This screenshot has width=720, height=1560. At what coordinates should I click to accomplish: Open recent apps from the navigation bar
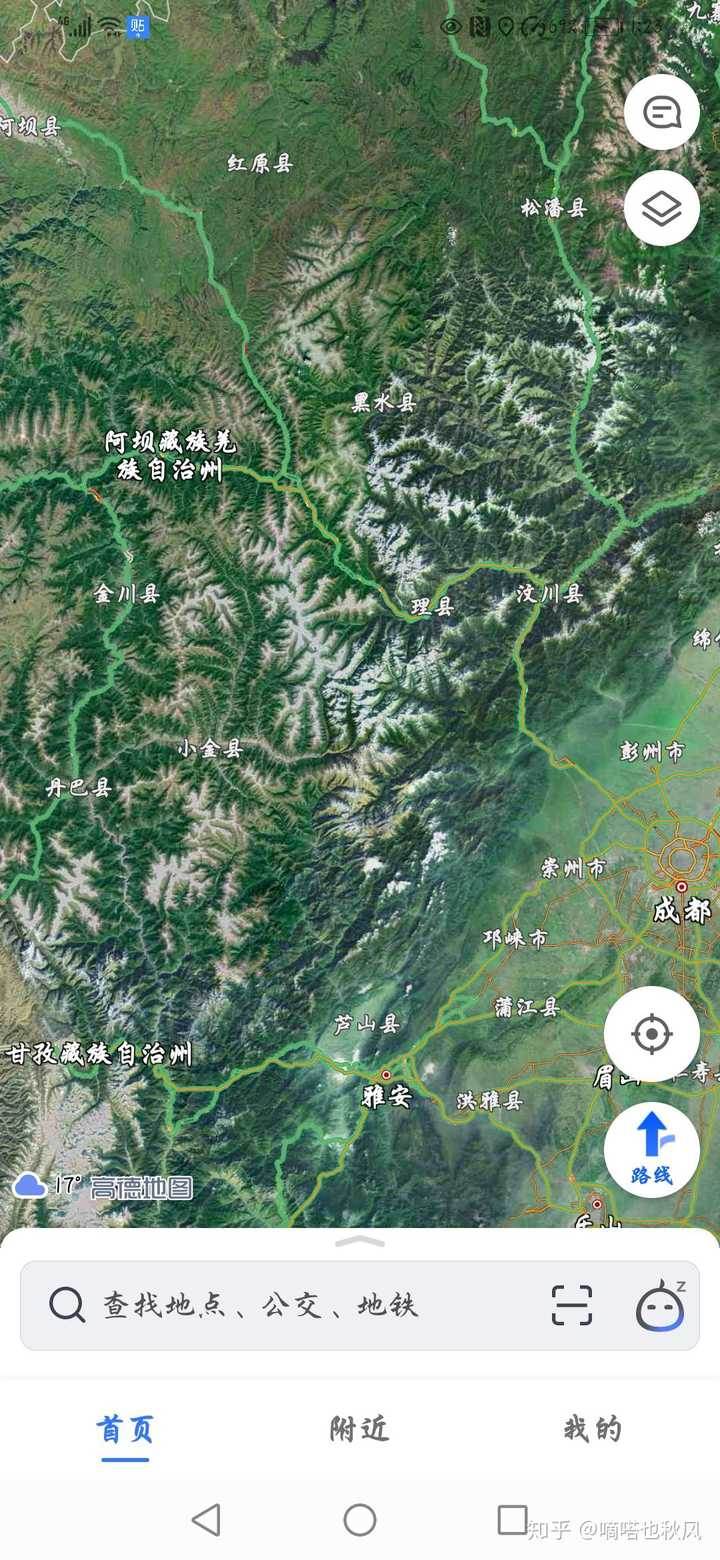point(512,1520)
